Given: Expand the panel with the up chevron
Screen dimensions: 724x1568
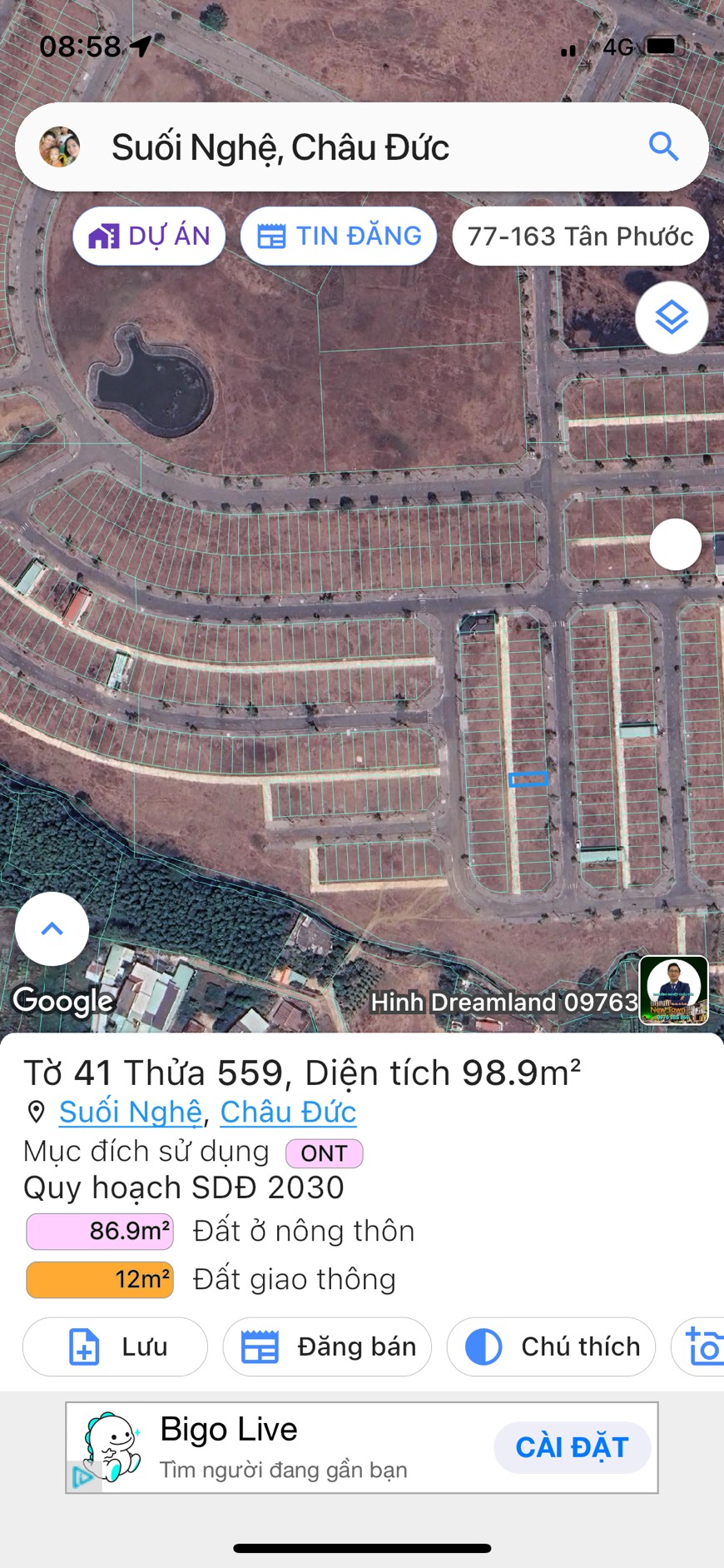Looking at the screenshot, I should pos(52,928).
